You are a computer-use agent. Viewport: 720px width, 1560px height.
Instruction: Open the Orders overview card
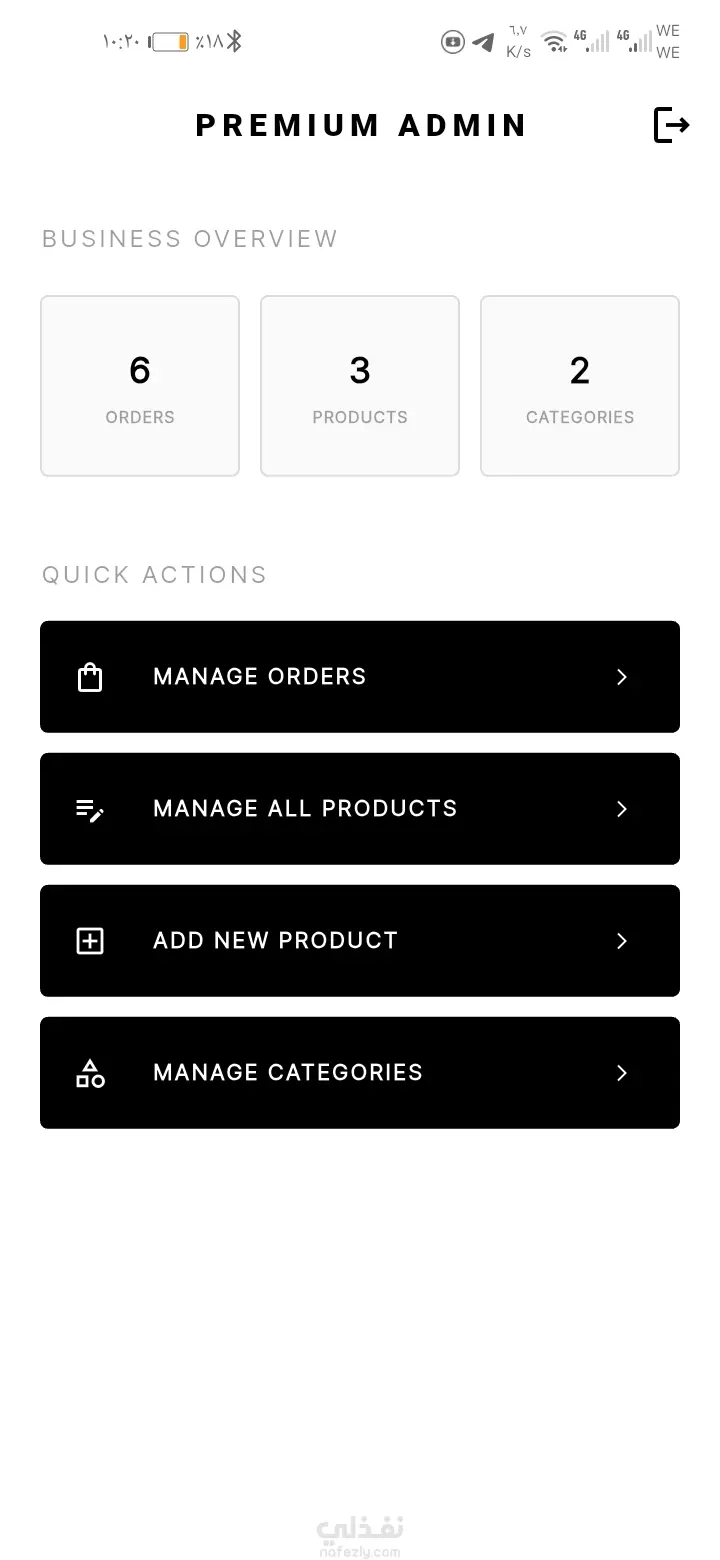pyautogui.click(x=140, y=386)
